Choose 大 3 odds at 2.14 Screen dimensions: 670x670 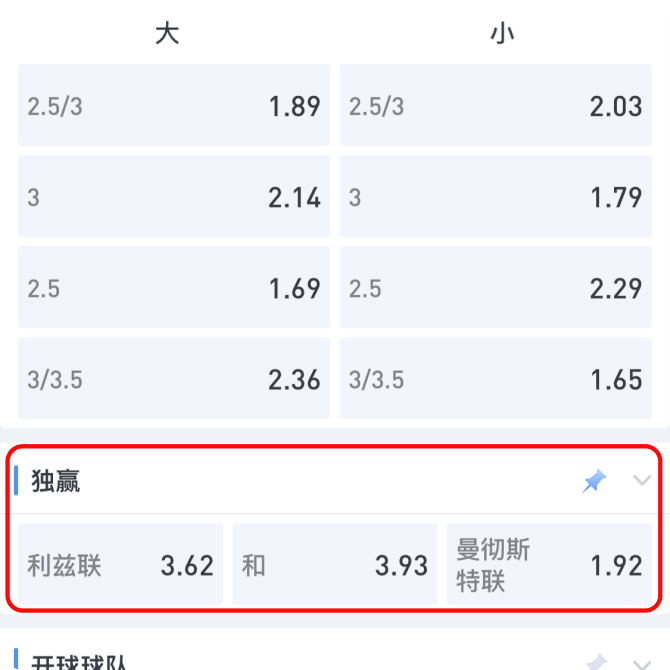tap(174, 197)
